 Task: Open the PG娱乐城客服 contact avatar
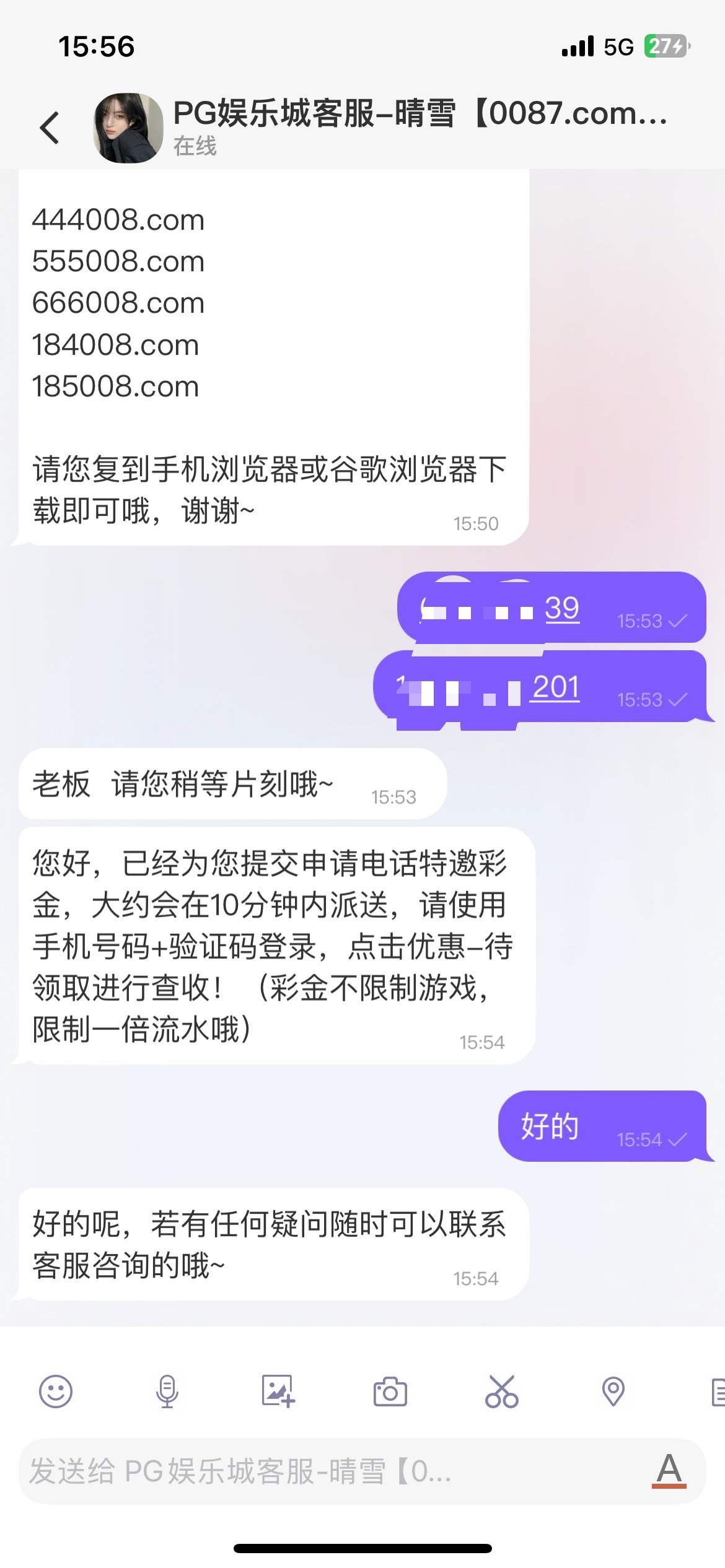(x=128, y=128)
